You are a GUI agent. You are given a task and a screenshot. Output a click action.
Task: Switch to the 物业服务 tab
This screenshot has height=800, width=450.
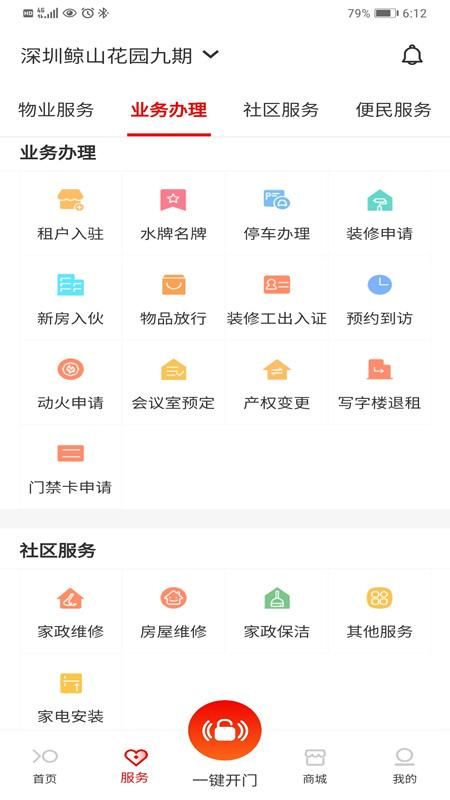(56, 110)
